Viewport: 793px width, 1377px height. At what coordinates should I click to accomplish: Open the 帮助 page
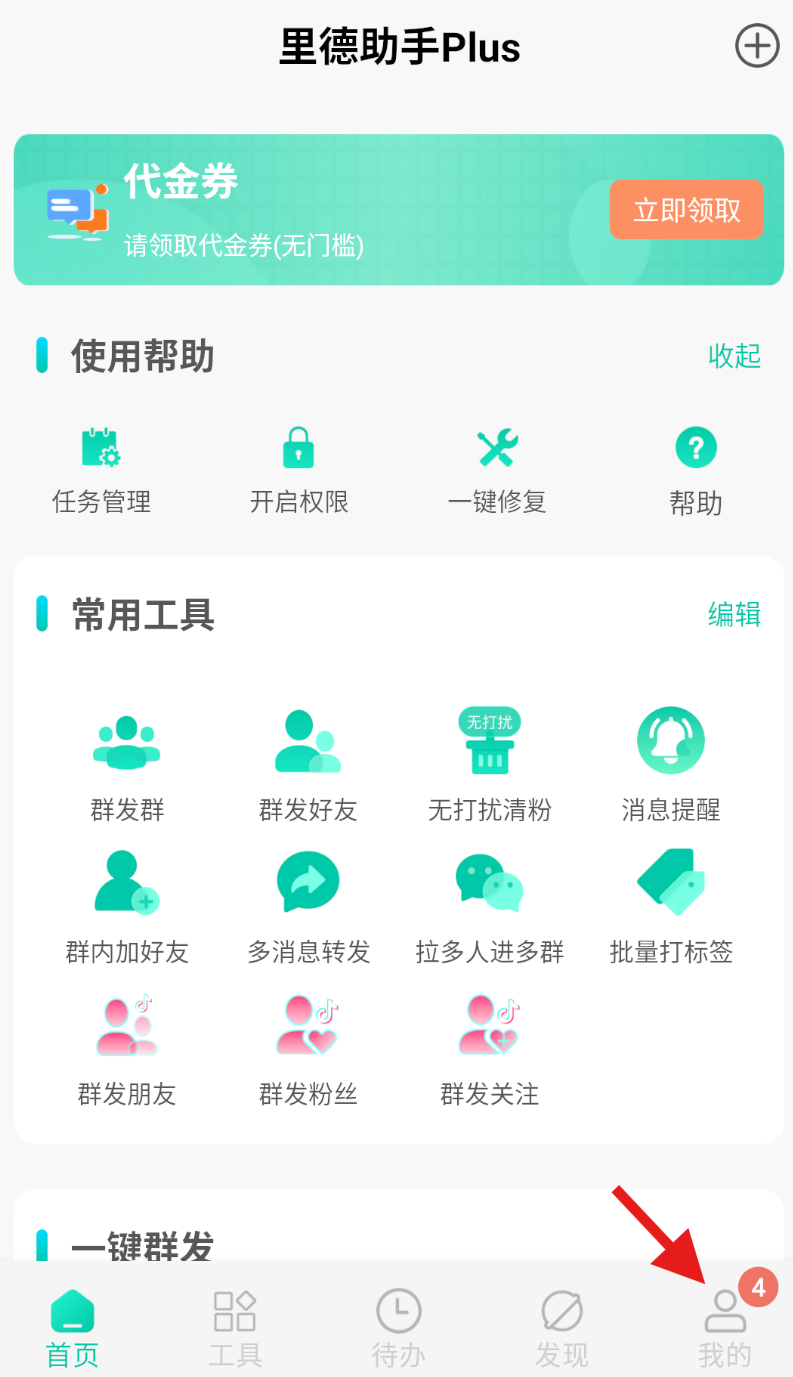[x=696, y=470]
